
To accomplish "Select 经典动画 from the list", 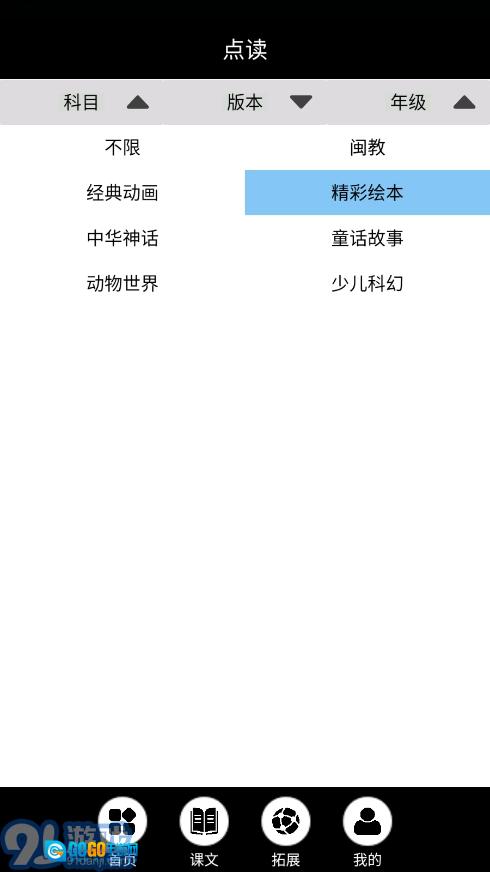I will [122, 193].
